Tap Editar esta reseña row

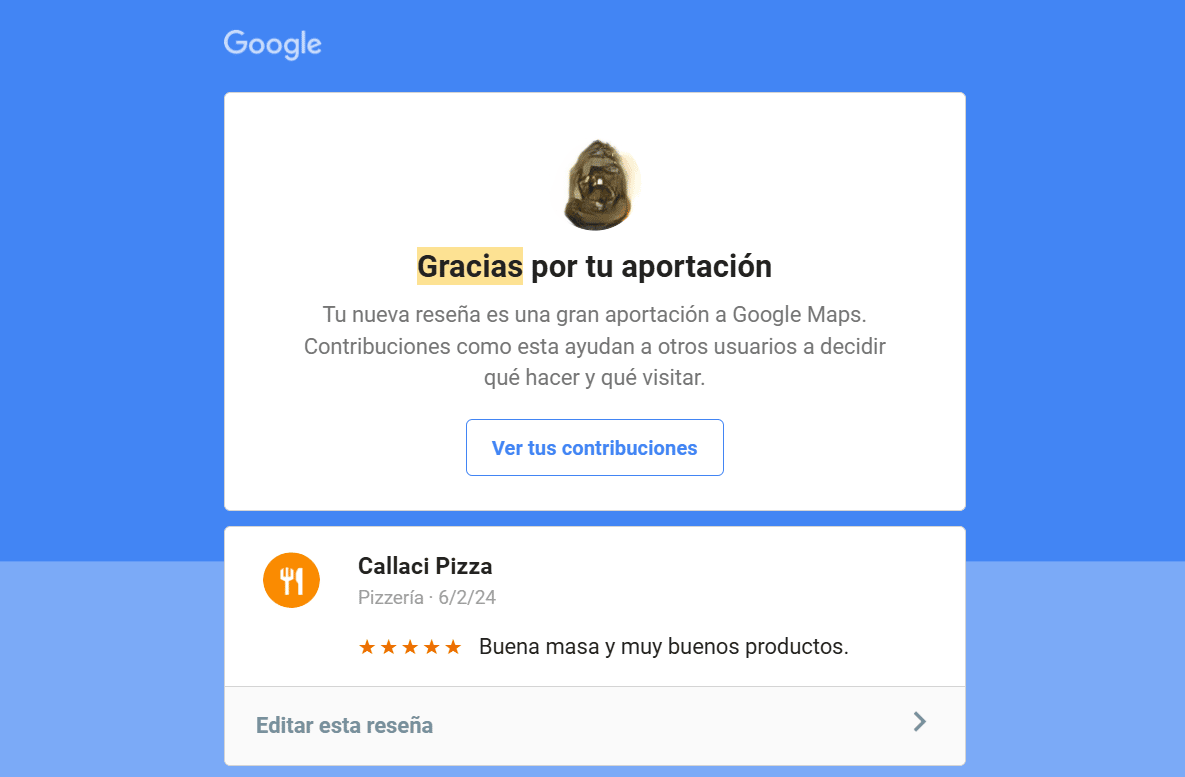[x=594, y=725]
